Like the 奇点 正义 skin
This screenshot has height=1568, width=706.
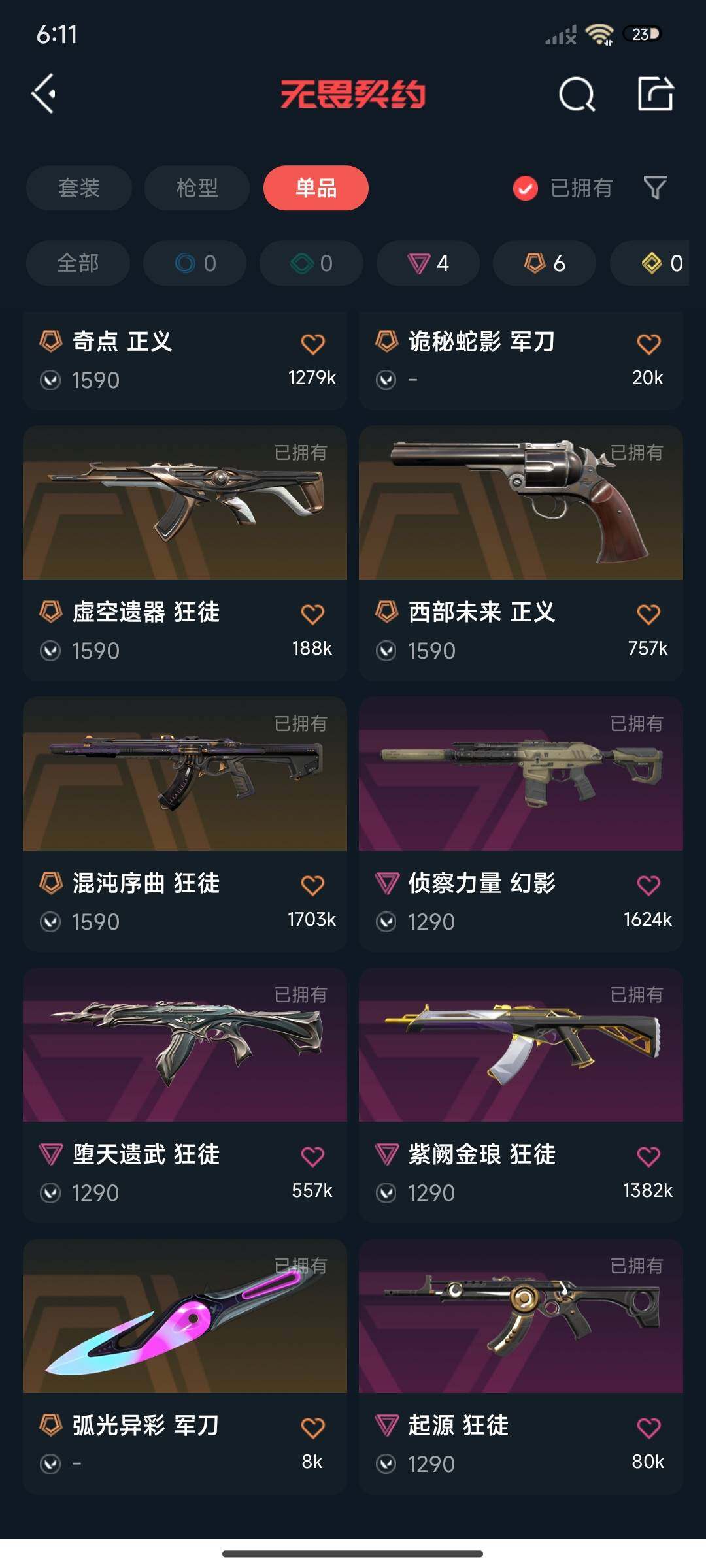[312, 344]
